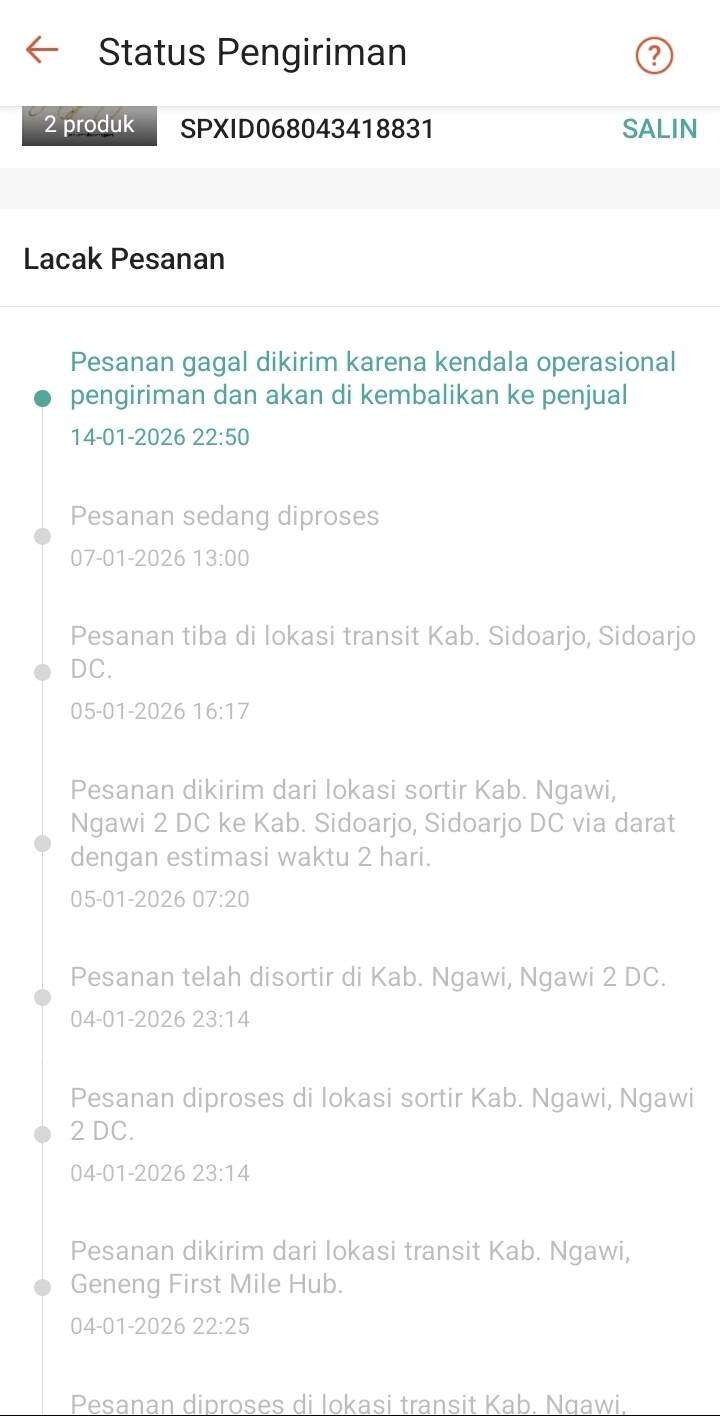Go back from Status Pengiriman
This screenshot has height=1416, width=720.
point(42,50)
